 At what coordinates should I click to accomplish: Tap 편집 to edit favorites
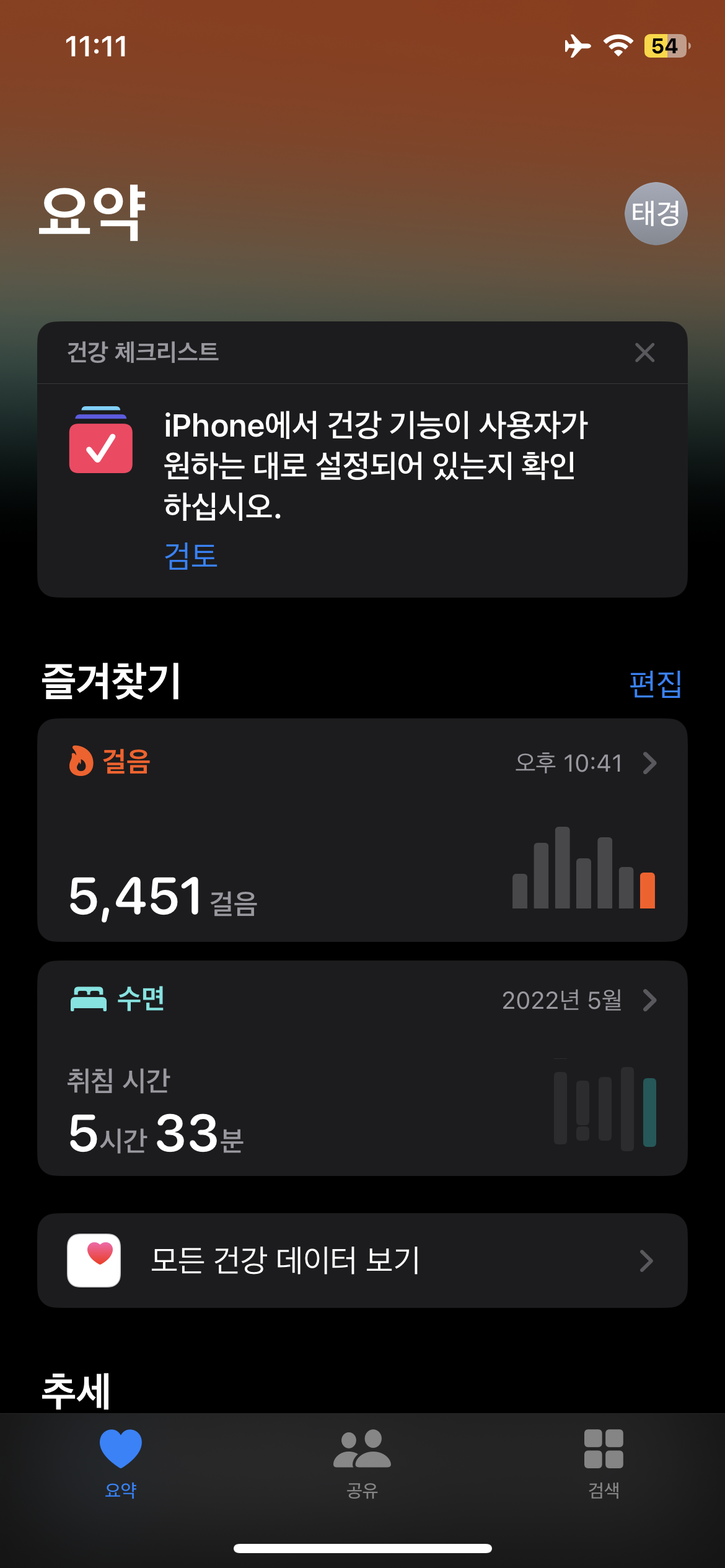point(655,684)
